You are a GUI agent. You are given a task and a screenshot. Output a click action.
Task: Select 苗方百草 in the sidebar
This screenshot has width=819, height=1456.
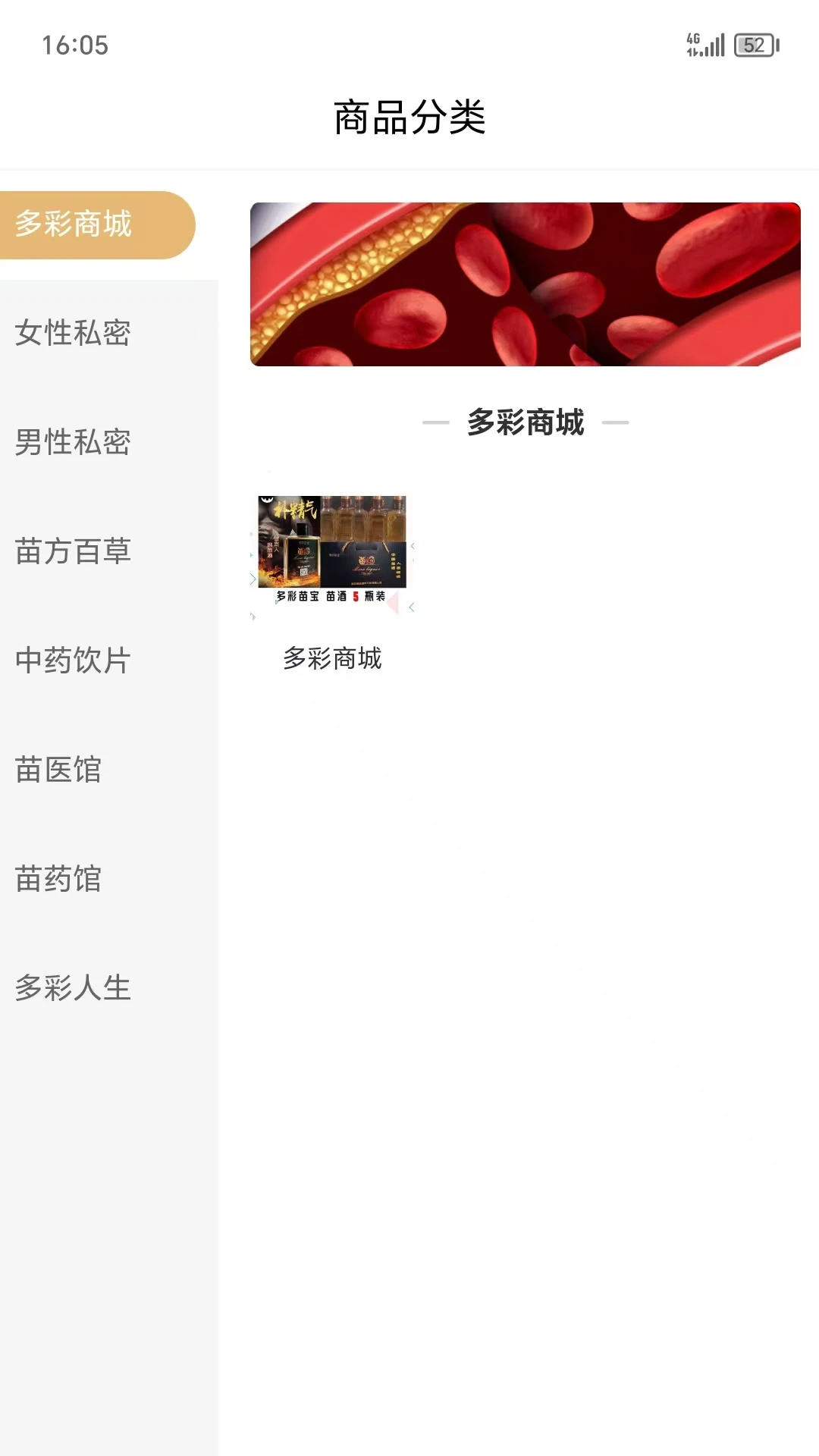pyautogui.click(x=74, y=553)
